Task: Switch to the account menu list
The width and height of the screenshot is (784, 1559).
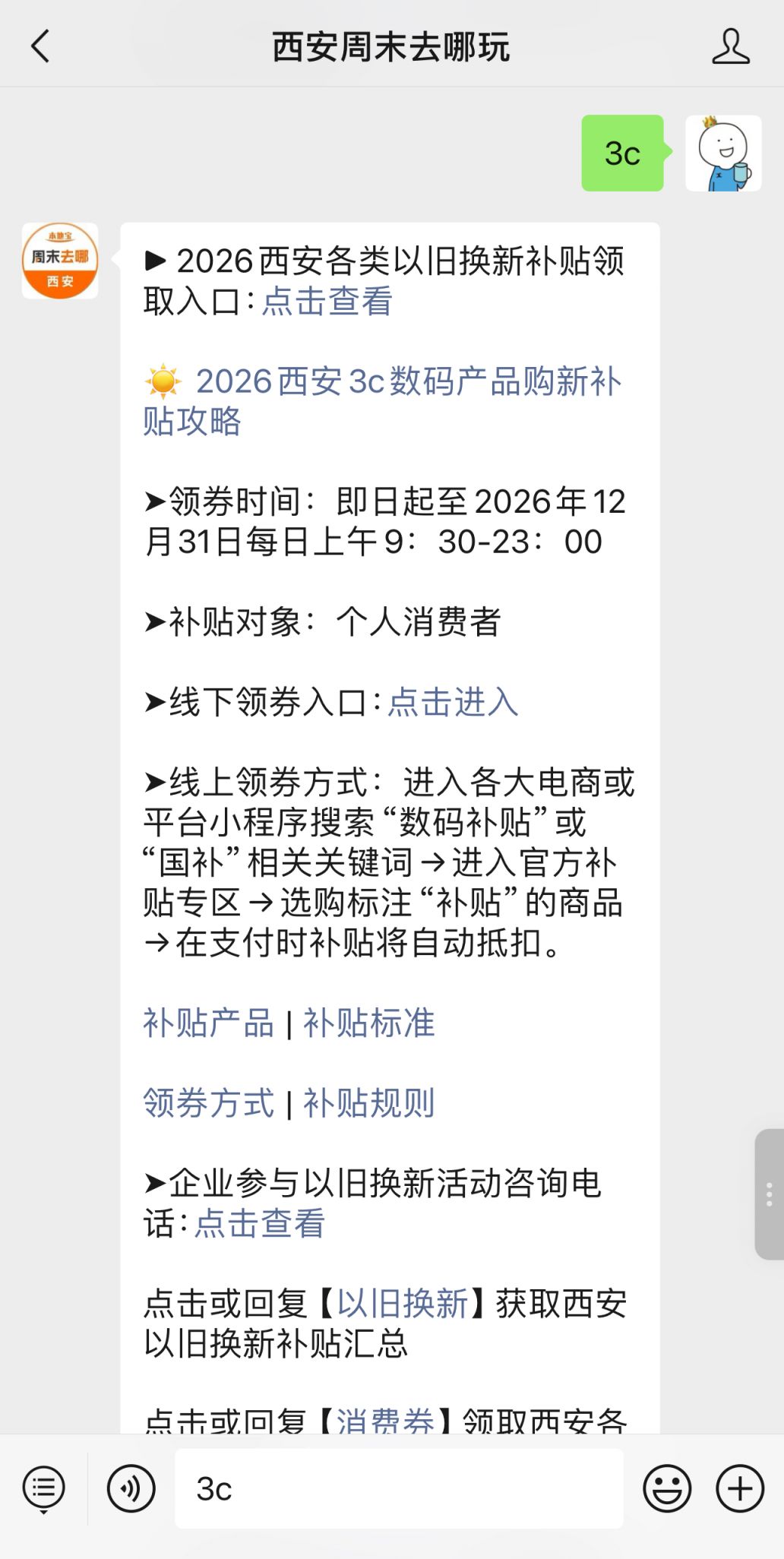Action: (44, 1489)
